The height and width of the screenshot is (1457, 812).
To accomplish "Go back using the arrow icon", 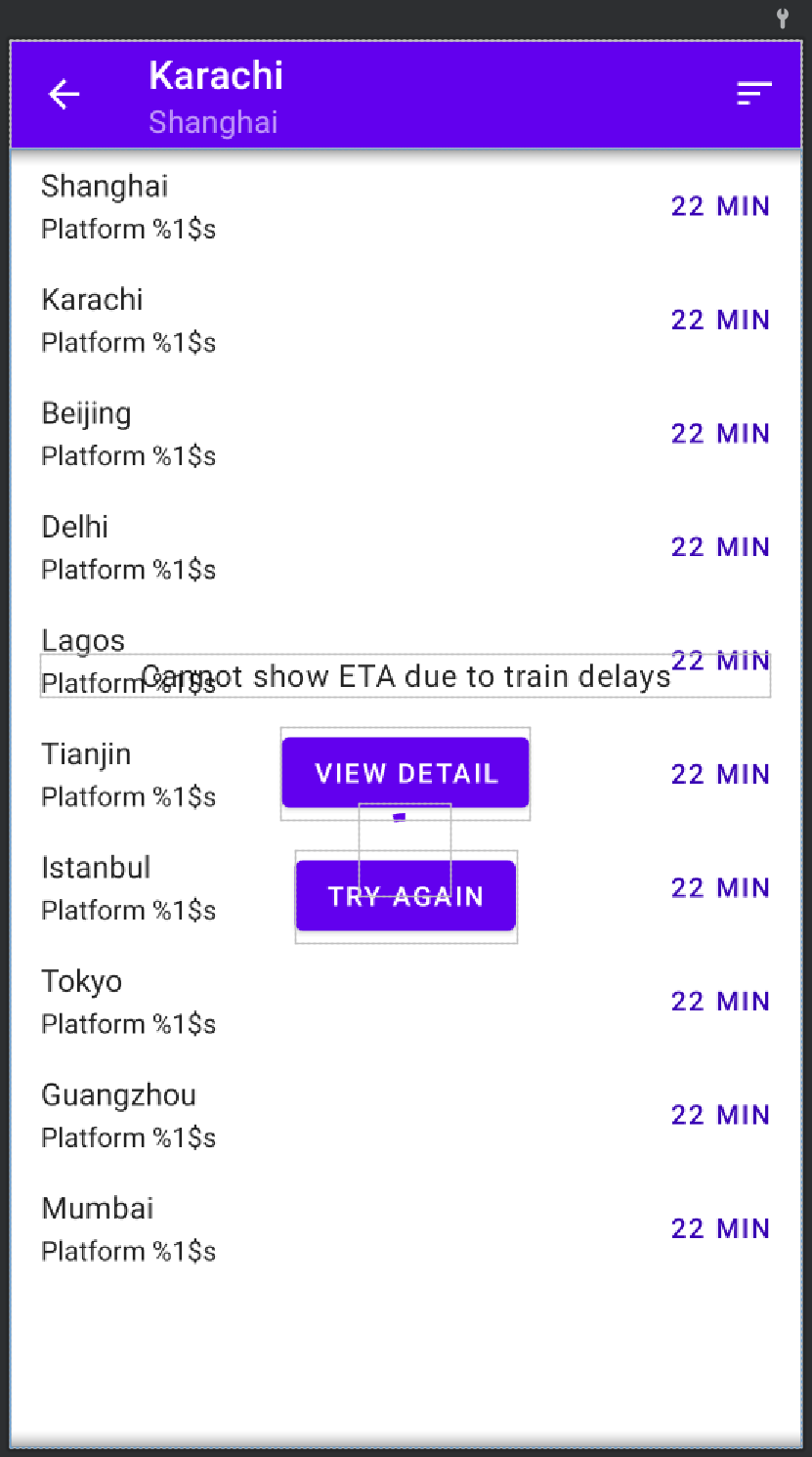I will (64, 94).
